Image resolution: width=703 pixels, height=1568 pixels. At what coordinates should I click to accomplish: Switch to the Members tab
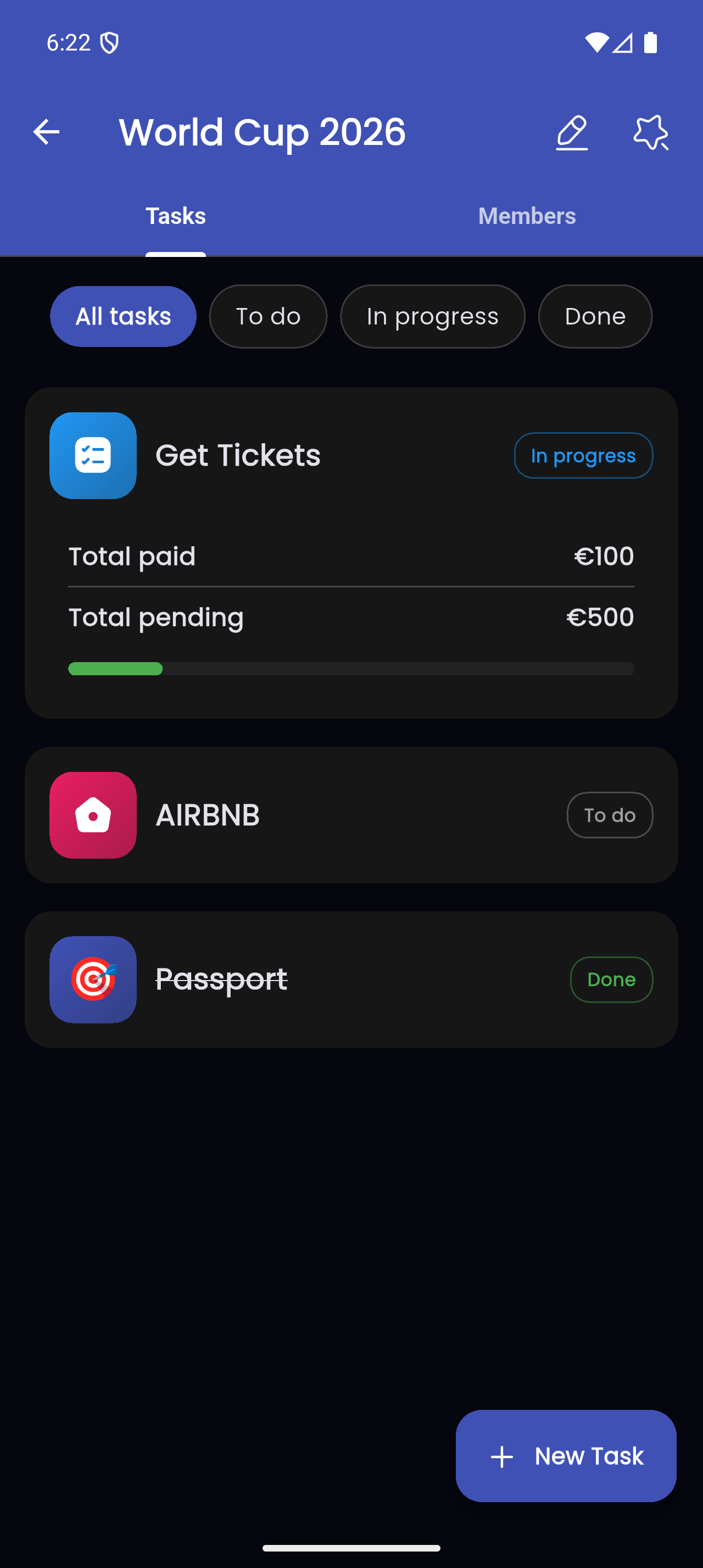tap(527, 216)
